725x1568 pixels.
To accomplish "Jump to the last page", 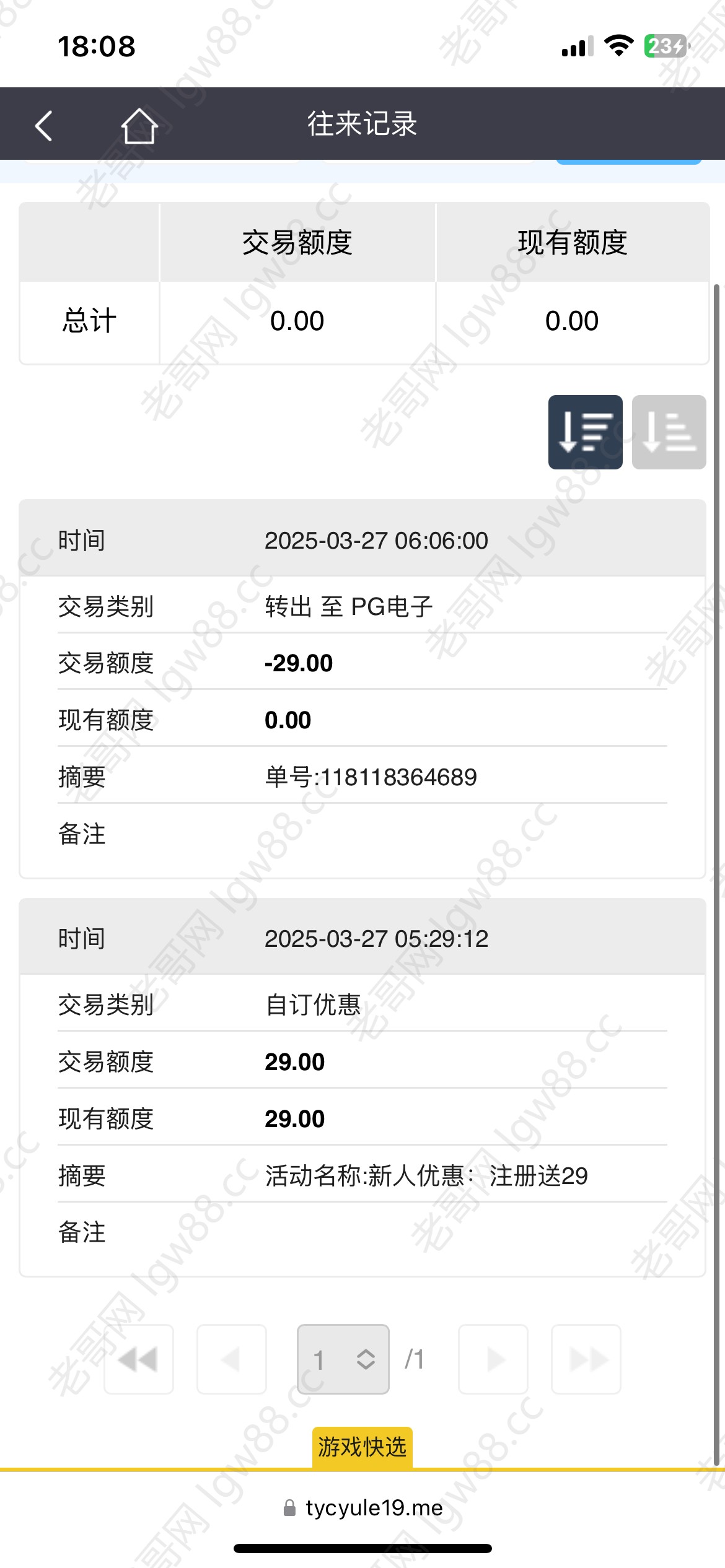I will coord(586,1359).
